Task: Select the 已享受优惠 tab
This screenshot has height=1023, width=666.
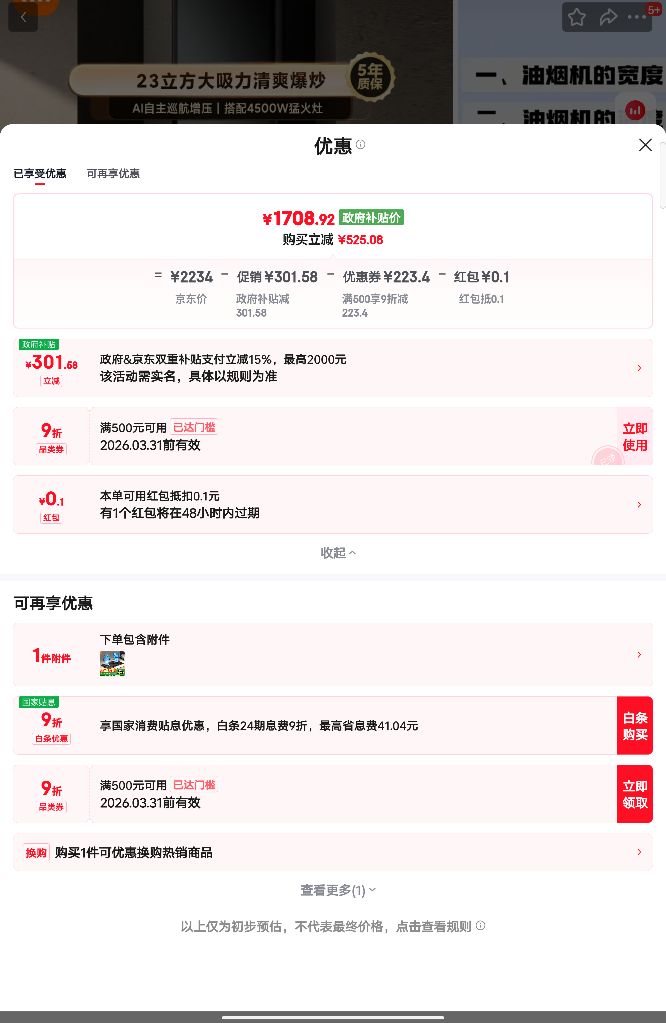Action: click(x=40, y=174)
